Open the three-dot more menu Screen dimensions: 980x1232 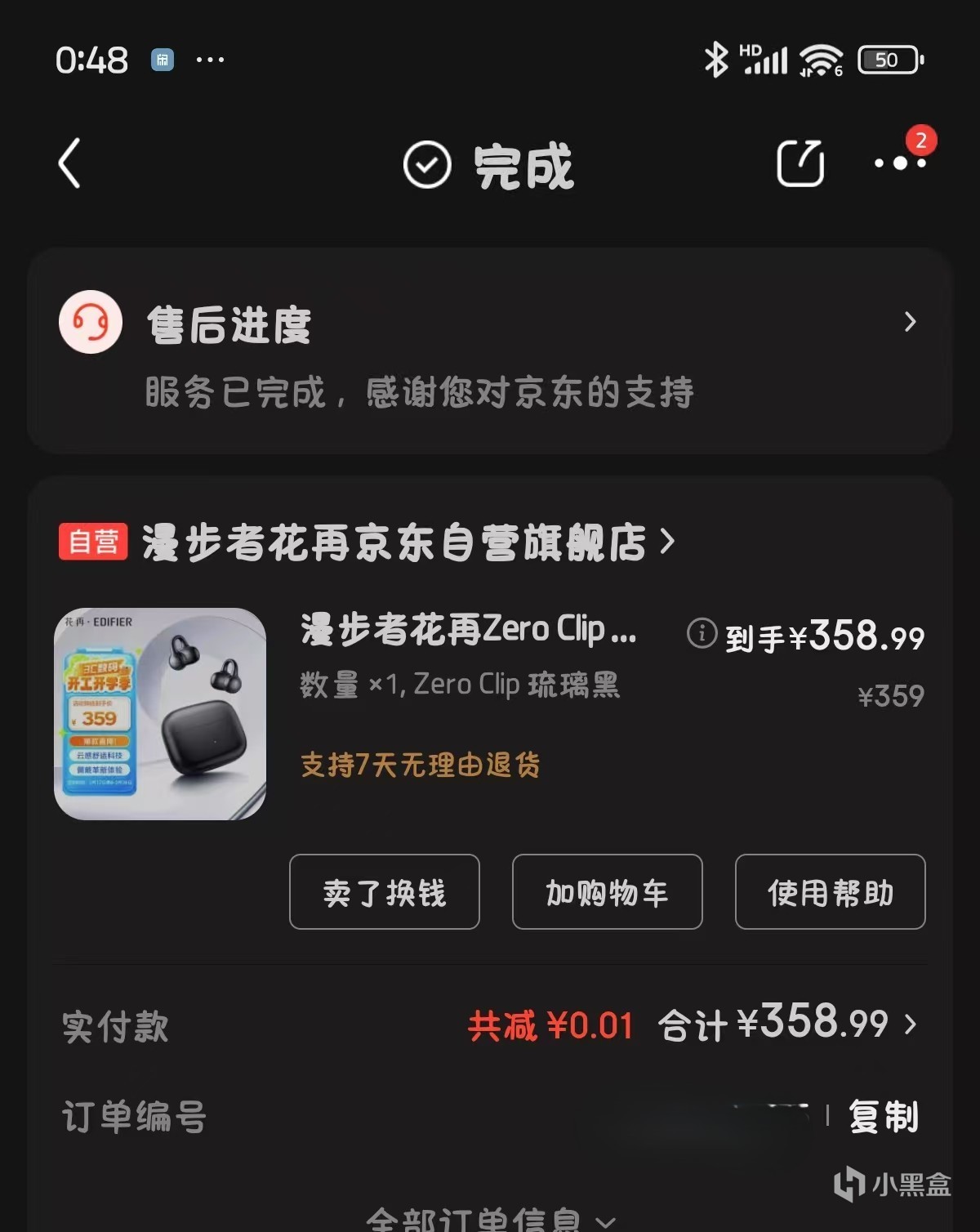pos(900,163)
